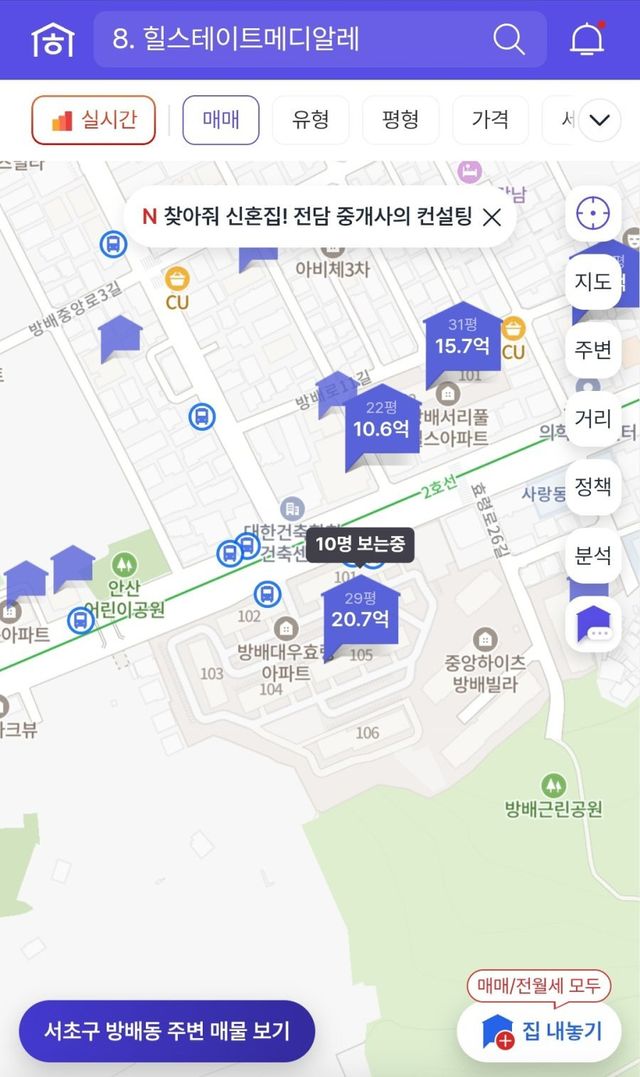Open the 분석 analysis option

point(593,555)
